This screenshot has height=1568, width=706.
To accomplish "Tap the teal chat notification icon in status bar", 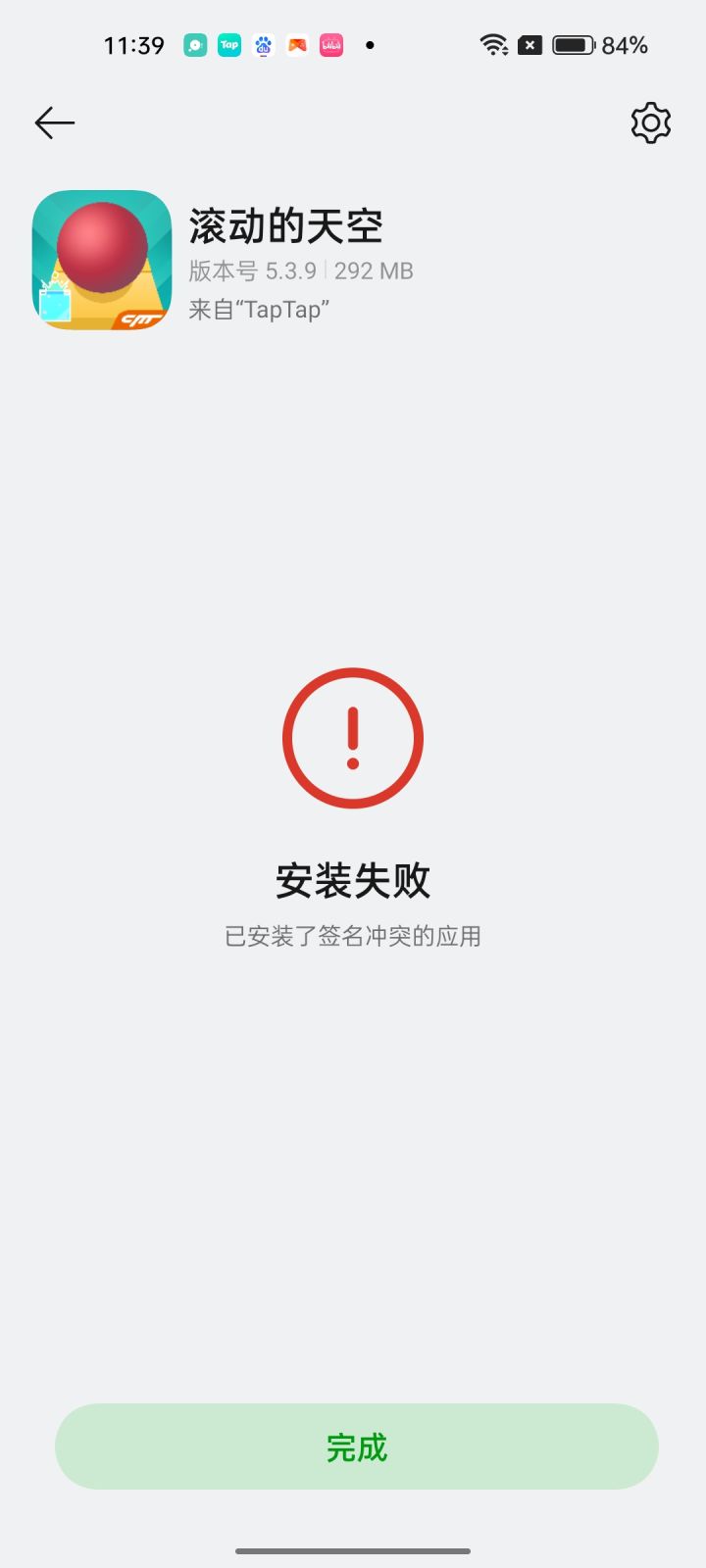I will (x=195, y=45).
